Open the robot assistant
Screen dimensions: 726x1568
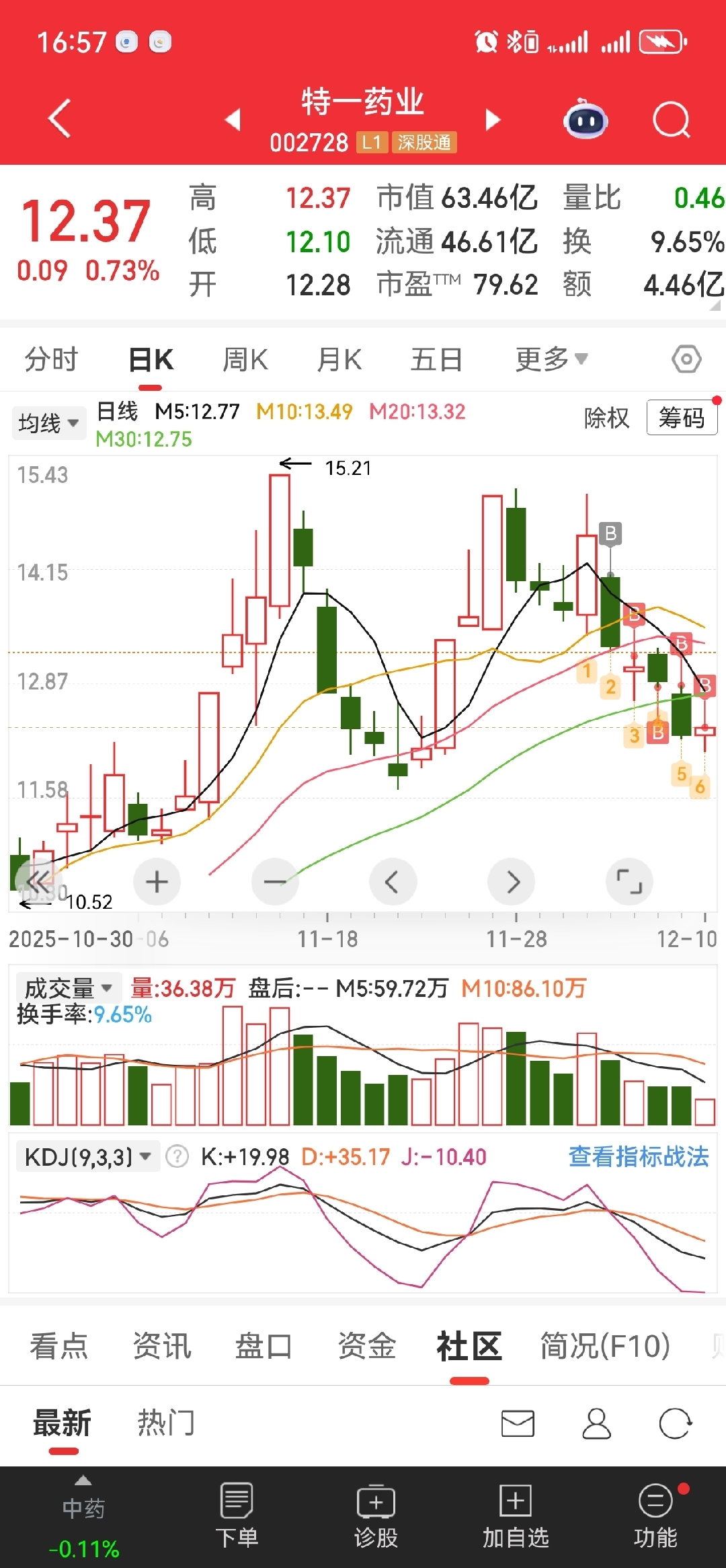tap(586, 120)
